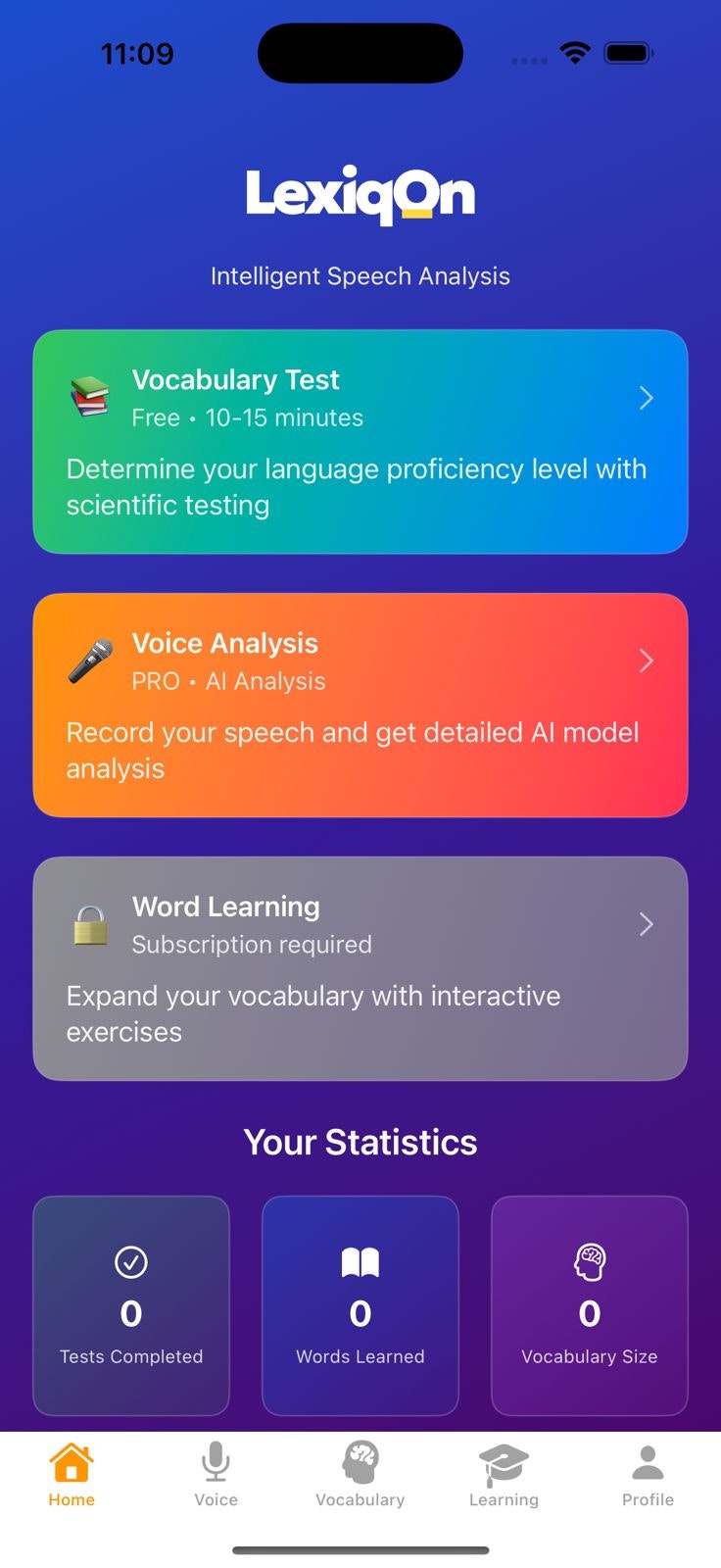Select the Learning tab
Image resolution: width=721 pixels, height=1568 pixels.
pyautogui.click(x=504, y=1475)
